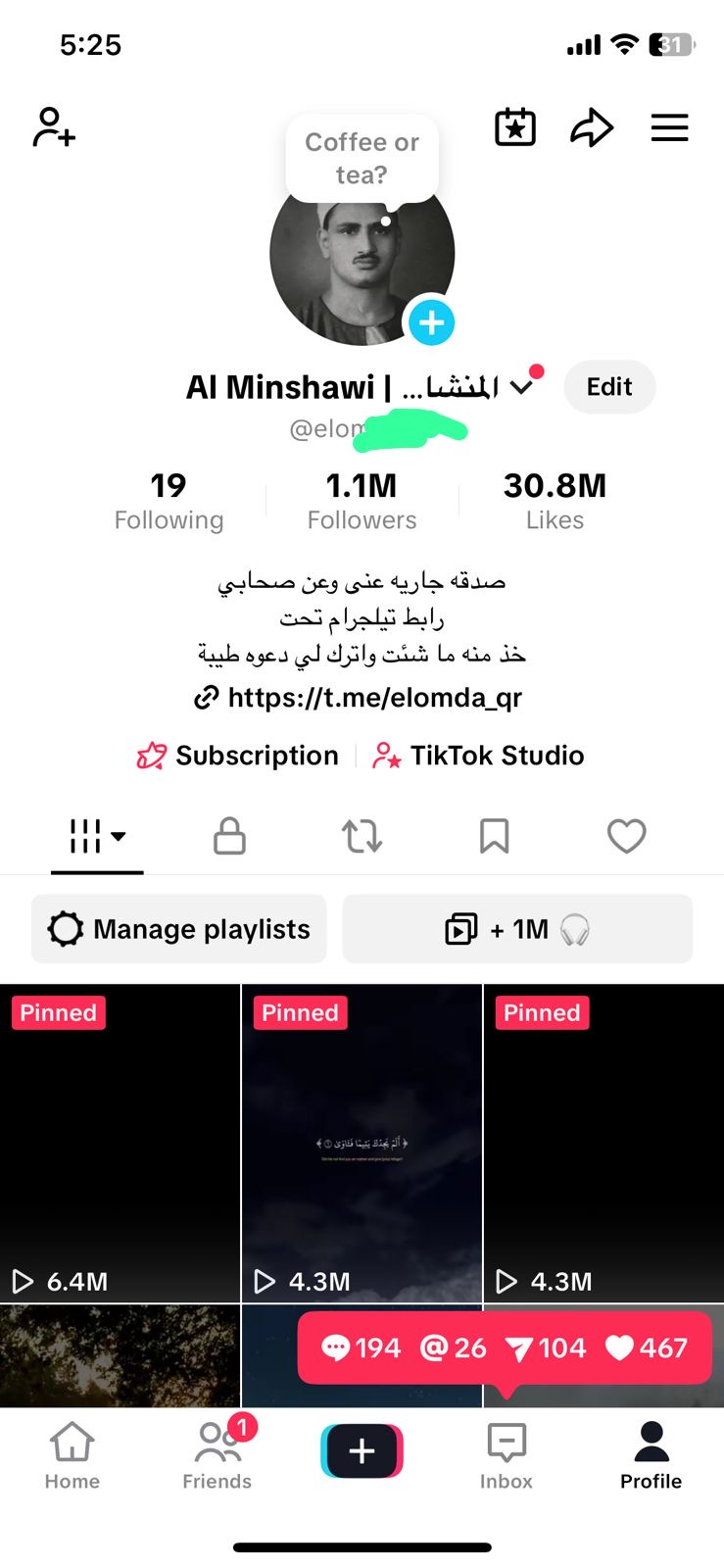
Task: Go to the Home tab
Action: [72, 1456]
